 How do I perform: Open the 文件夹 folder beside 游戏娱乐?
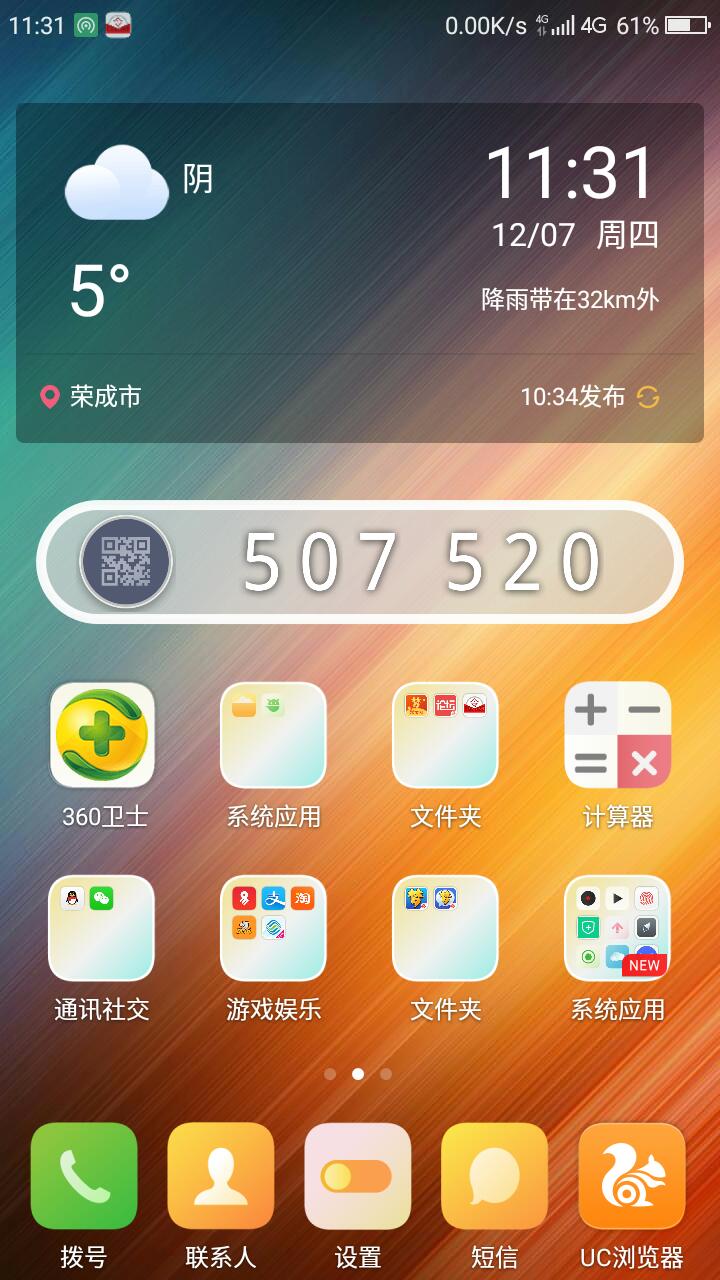coord(445,928)
